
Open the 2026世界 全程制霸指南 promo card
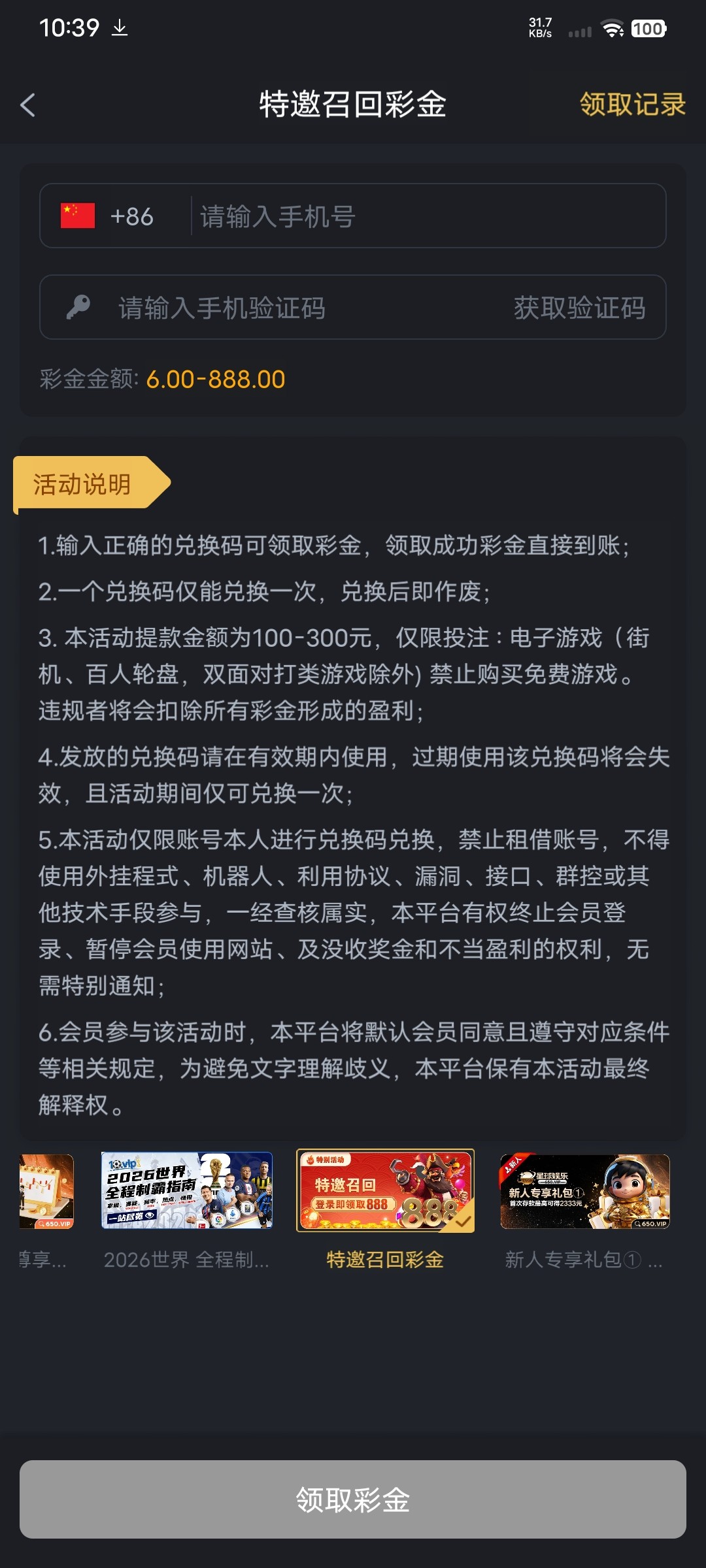(x=187, y=1190)
